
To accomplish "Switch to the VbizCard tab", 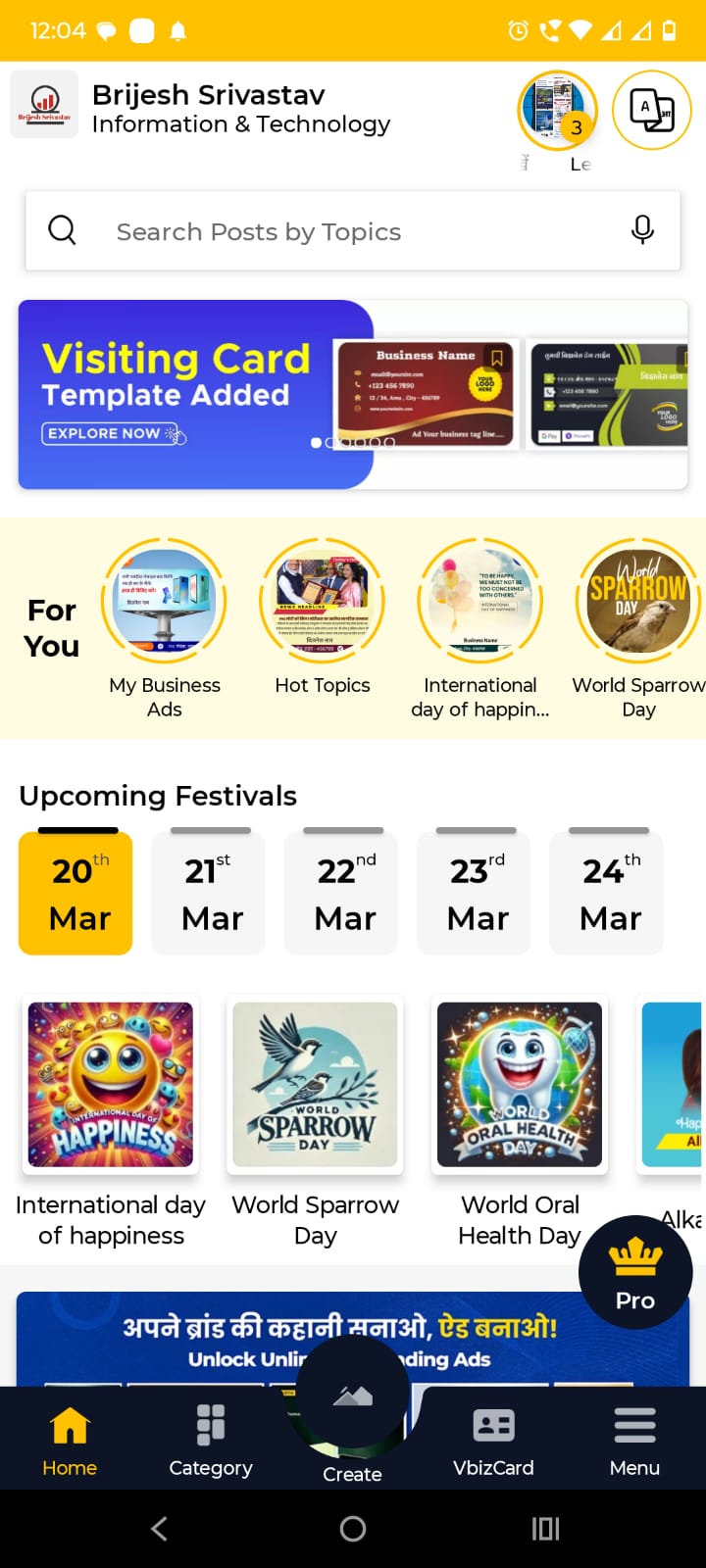I will click(493, 1439).
